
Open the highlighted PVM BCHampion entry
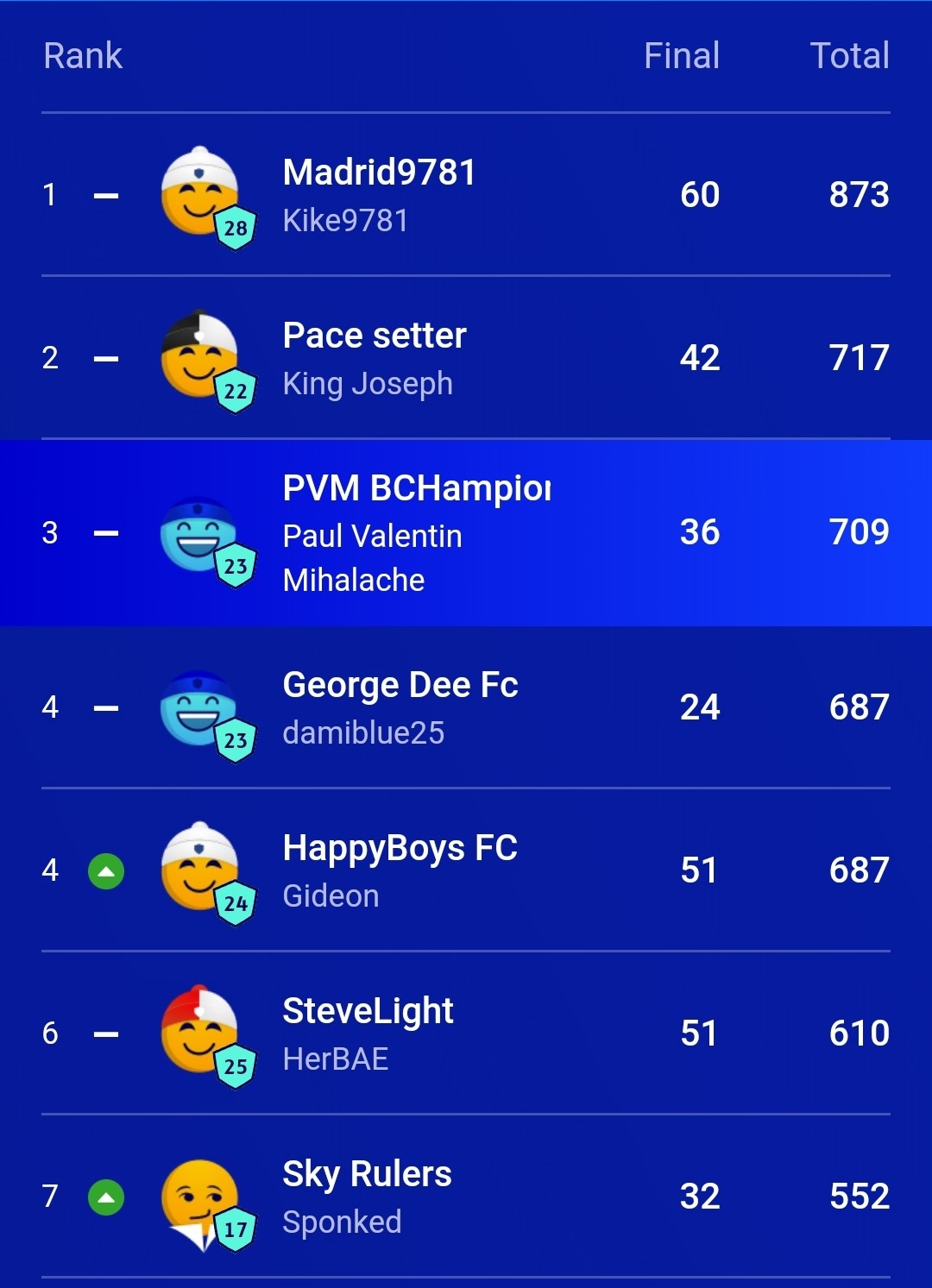[466, 533]
